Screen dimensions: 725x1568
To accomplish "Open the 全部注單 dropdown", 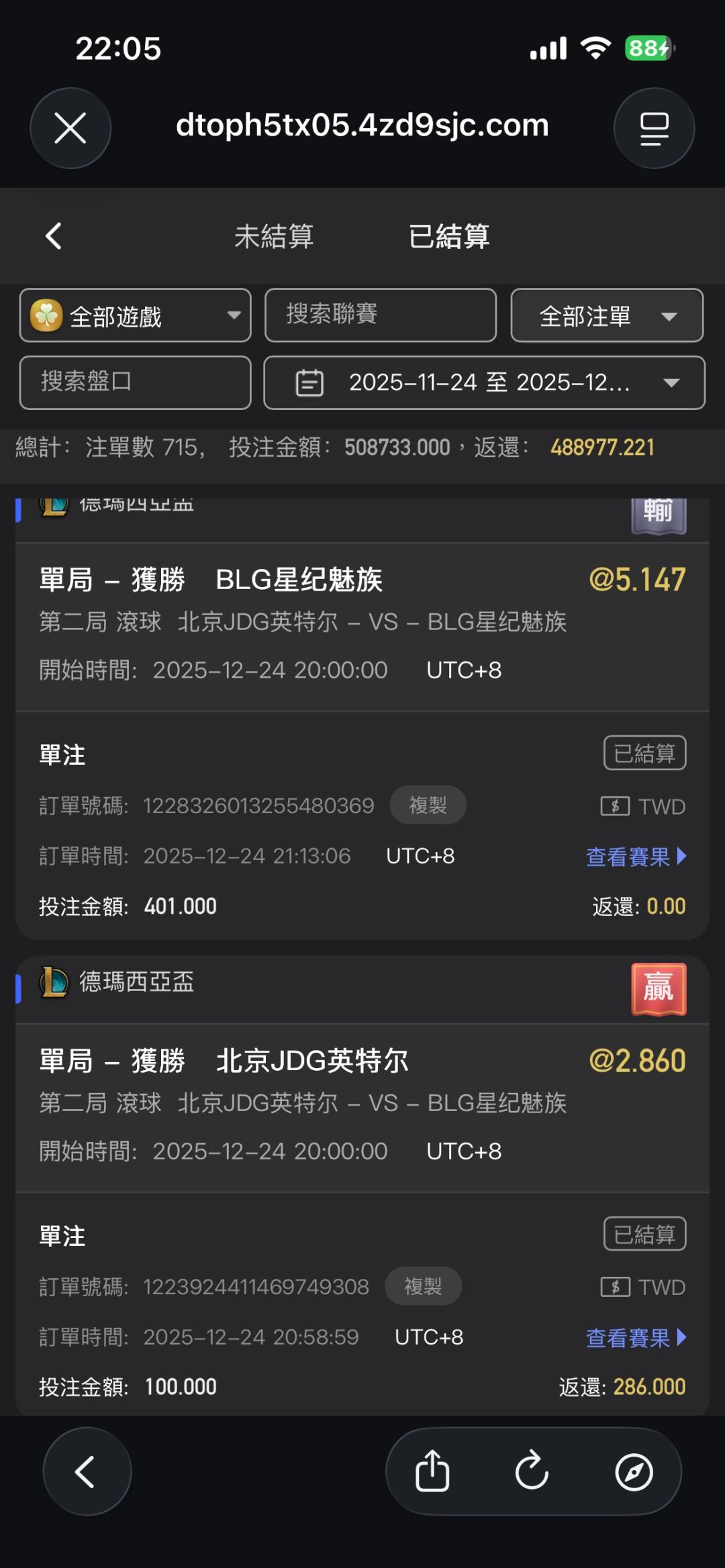I will click(x=607, y=315).
